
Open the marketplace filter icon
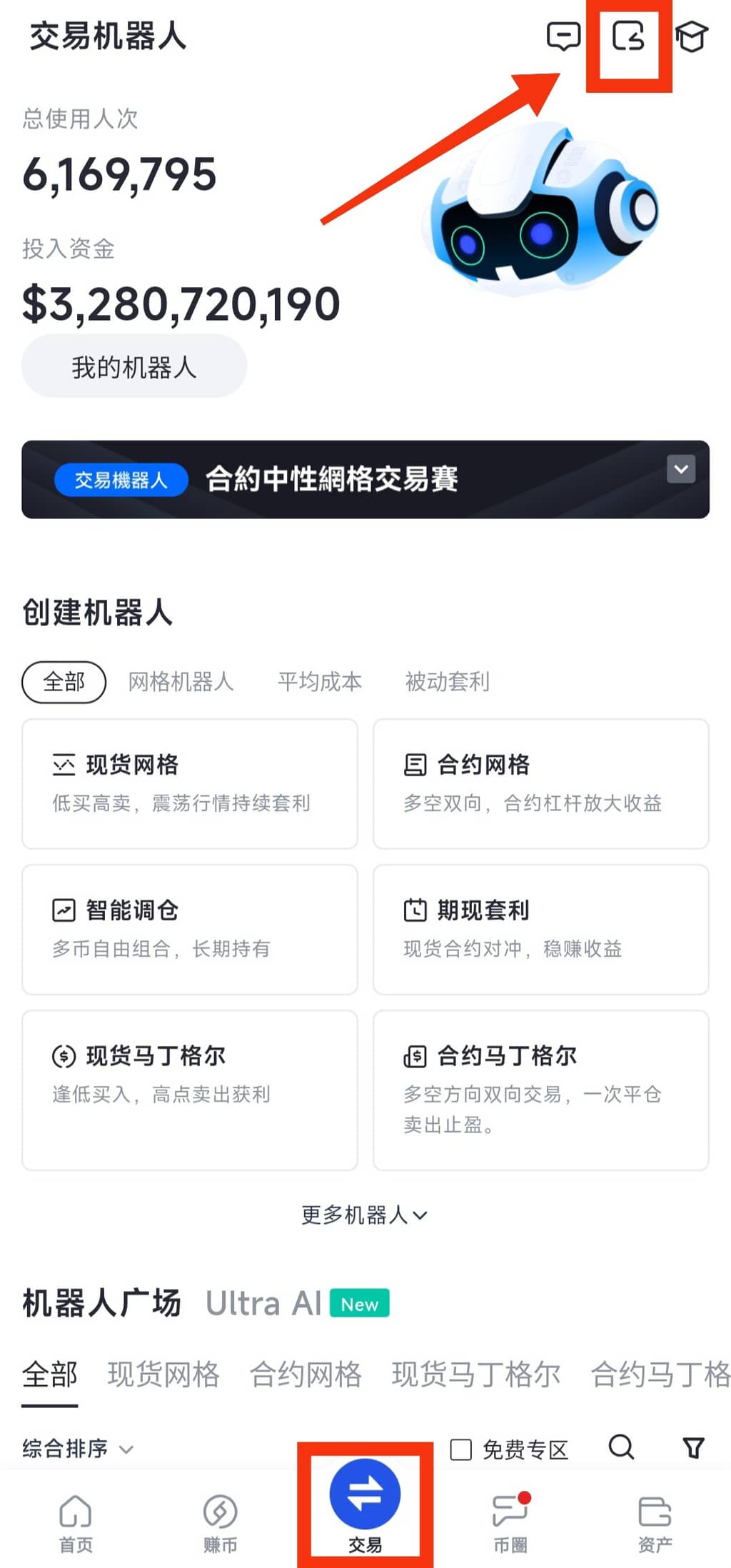pyautogui.click(x=693, y=1447)
